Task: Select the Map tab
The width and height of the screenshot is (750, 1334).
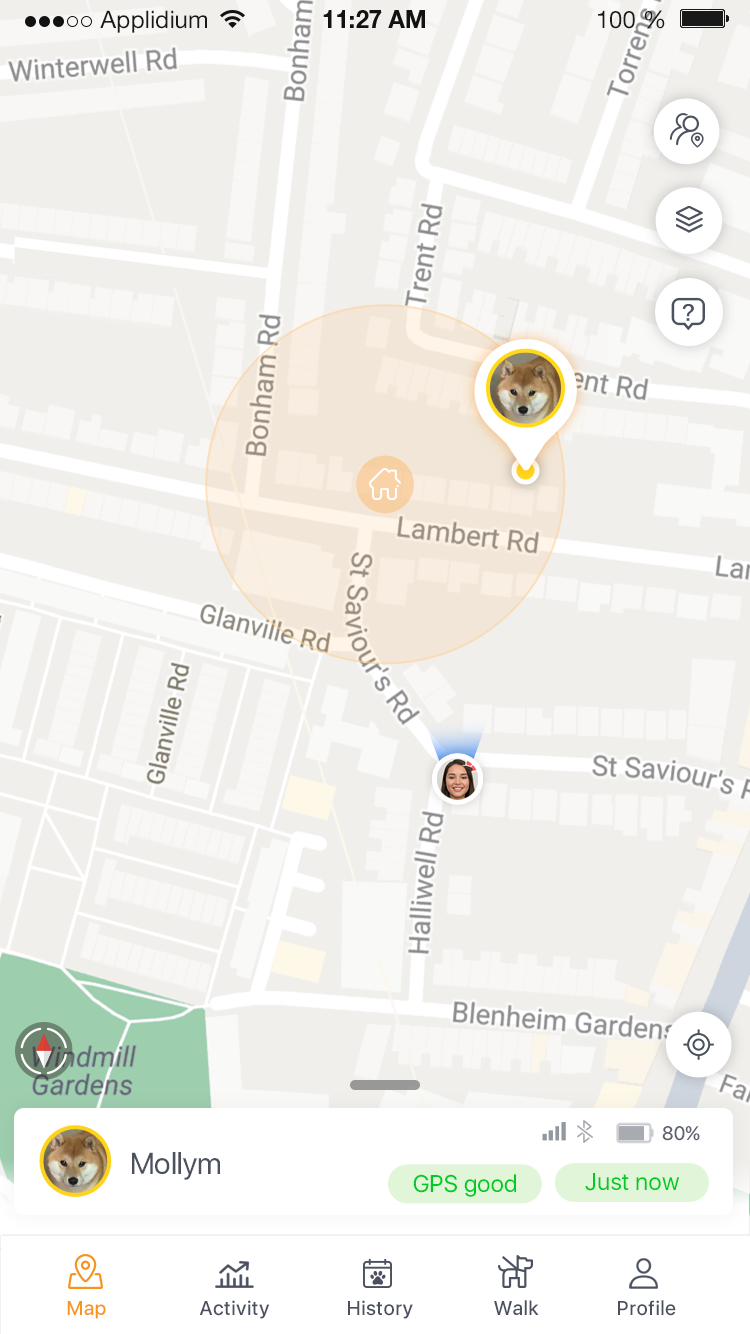Action: point(86,1287)
